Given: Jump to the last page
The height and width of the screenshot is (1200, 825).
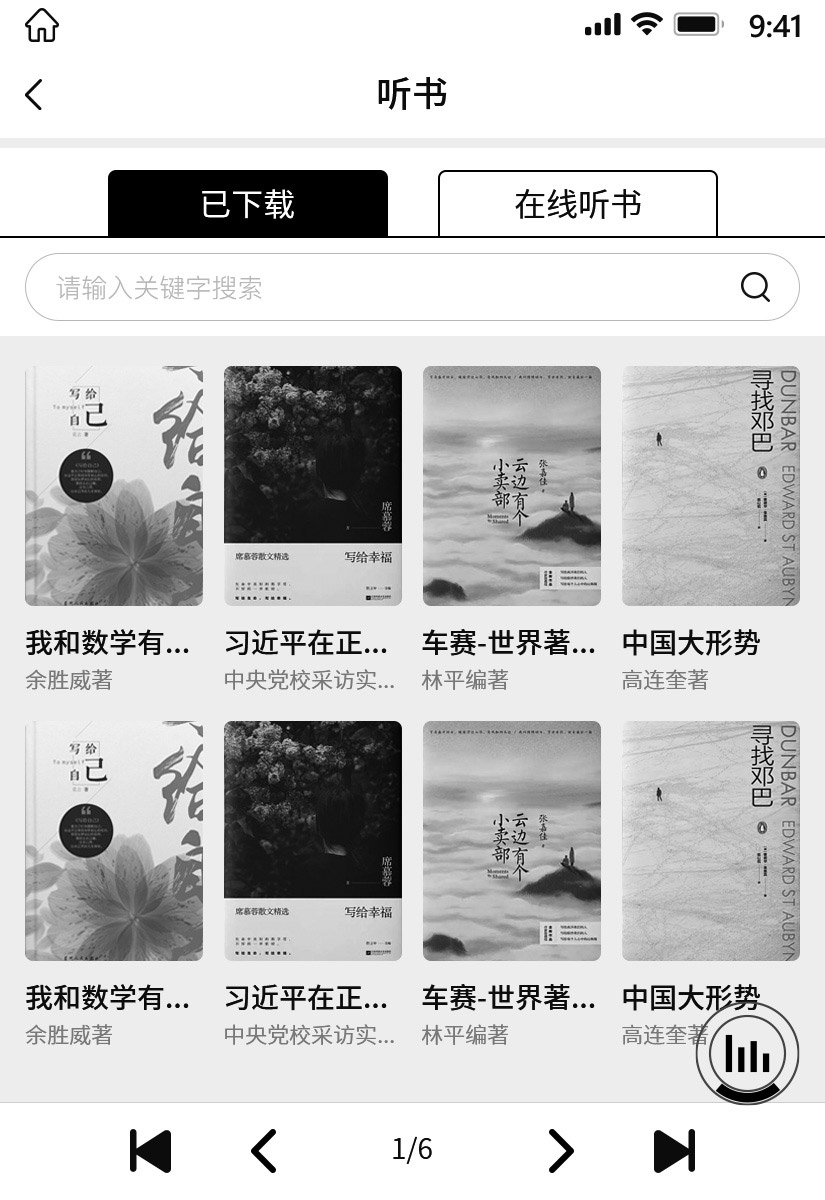Looking at the screenshot, I should coord(674,1150).
